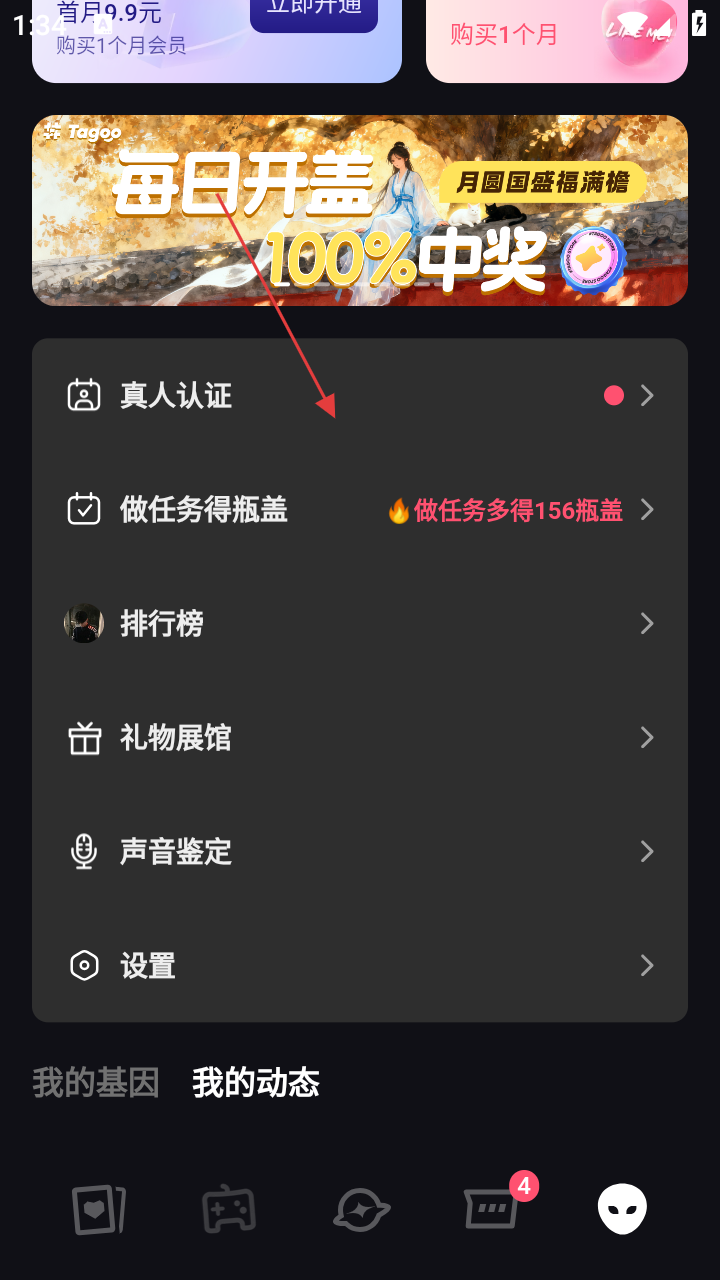Screen dimensions: 720x1280
Task: Open the 每日开盖 100%中奖 banner
Action: [x=360, y=210]
